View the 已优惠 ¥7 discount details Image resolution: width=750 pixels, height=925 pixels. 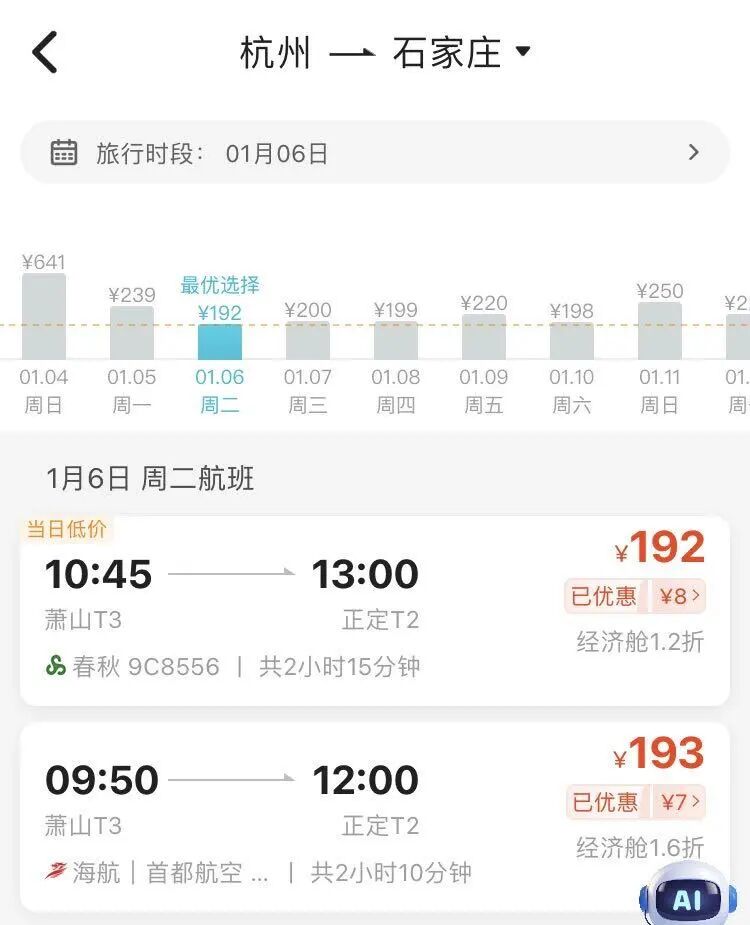(637, 802)
